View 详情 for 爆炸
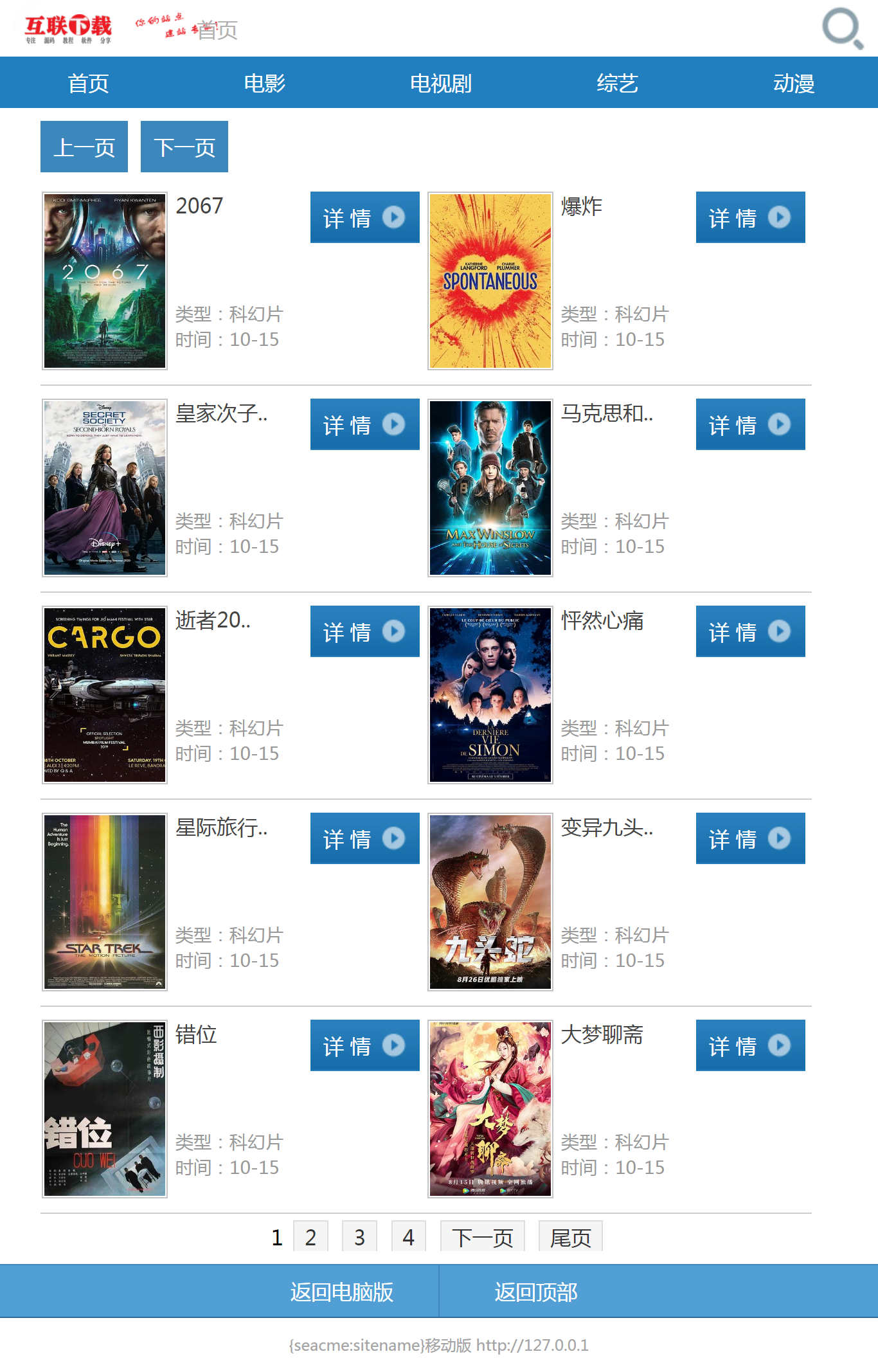Image resolution: width=878 pixels, height=1372 pixels. (750, 217)
